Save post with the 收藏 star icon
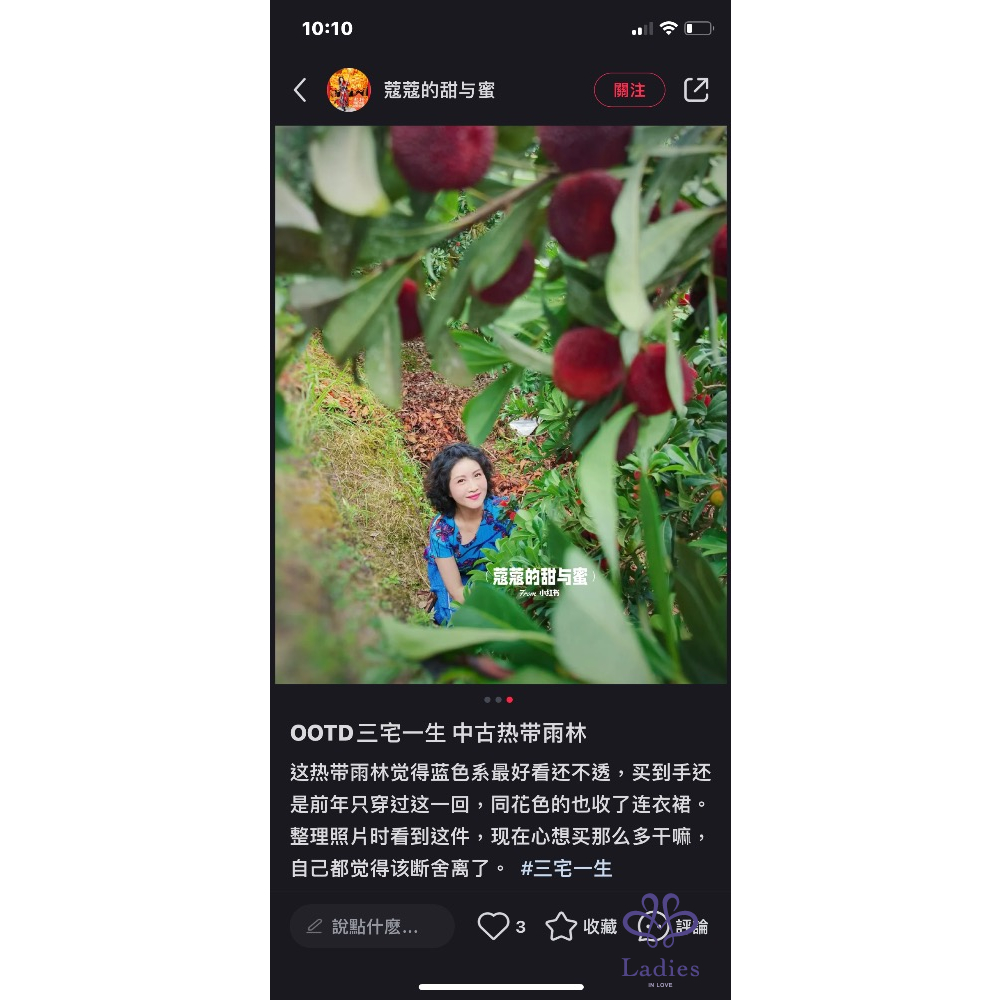 tap(562, 927)
